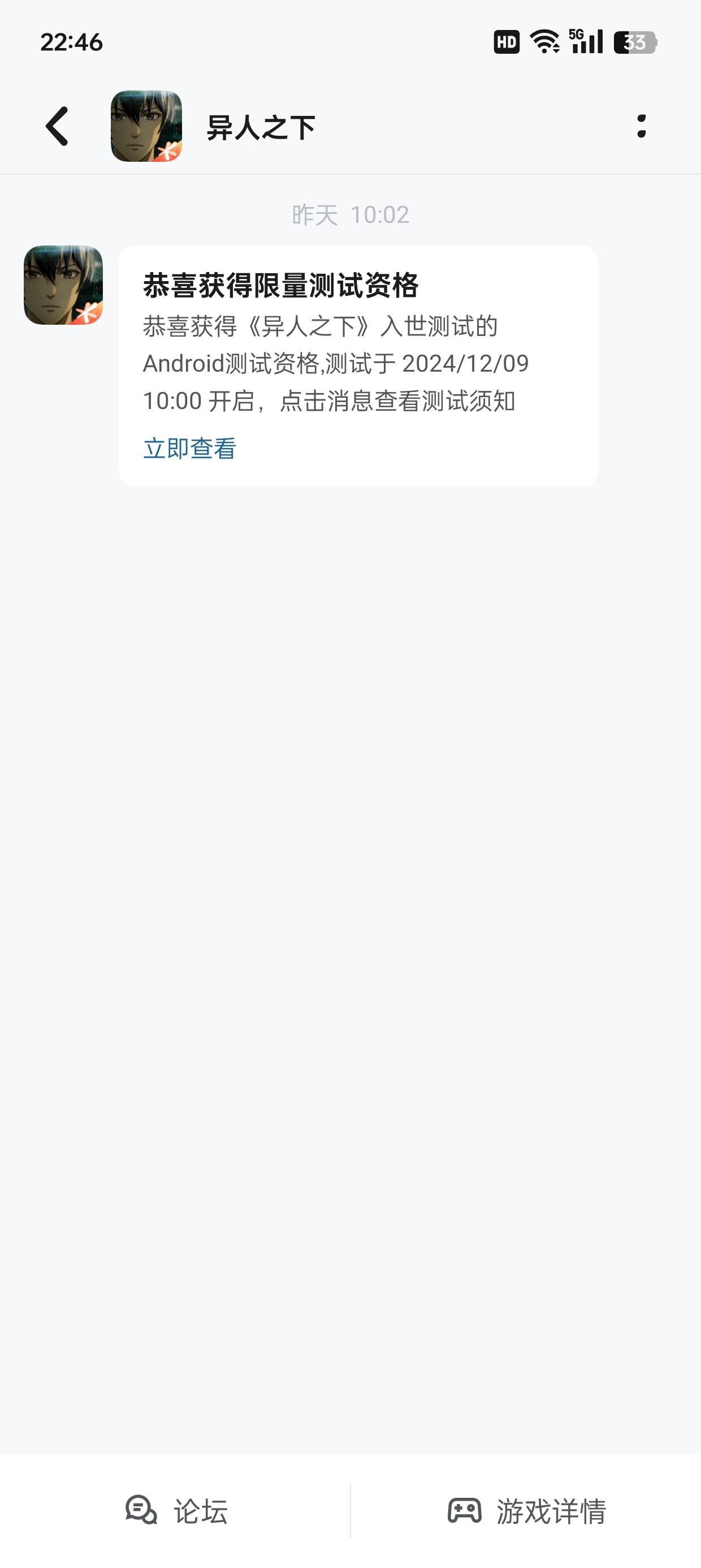
Task: Open the 立即查看 link in the message
Action: (x=191, y=449)
